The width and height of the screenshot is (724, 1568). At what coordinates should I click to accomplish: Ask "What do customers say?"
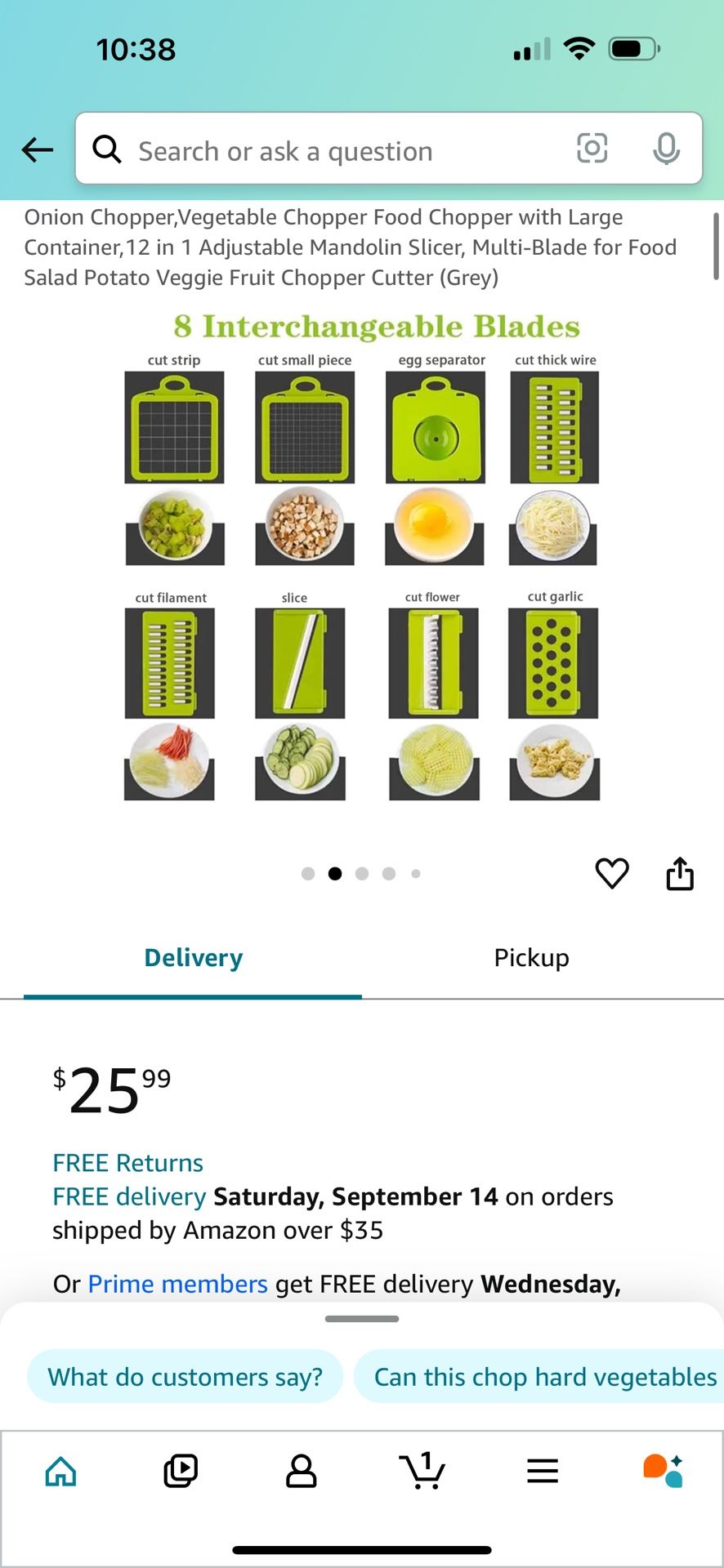185,1377
